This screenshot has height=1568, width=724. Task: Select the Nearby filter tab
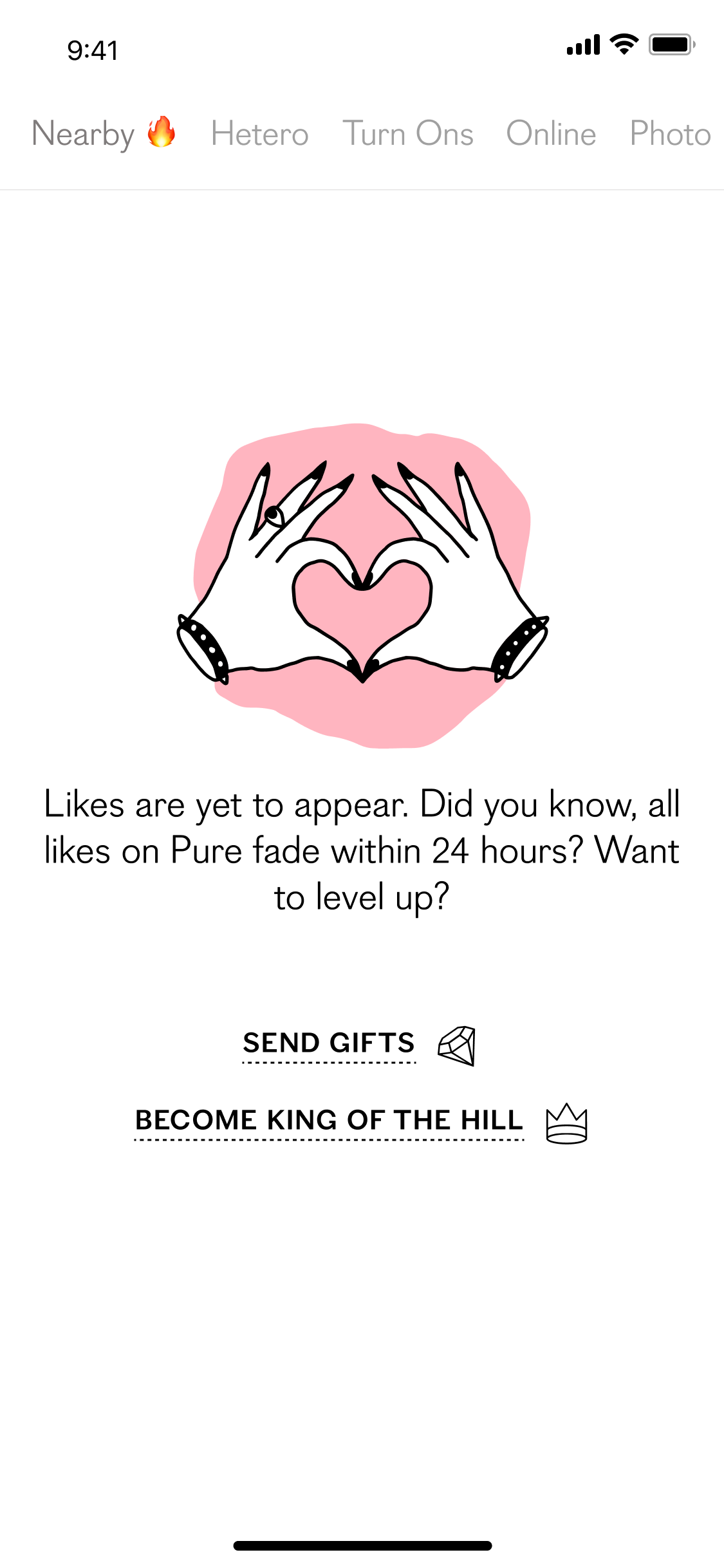[103, 134]
